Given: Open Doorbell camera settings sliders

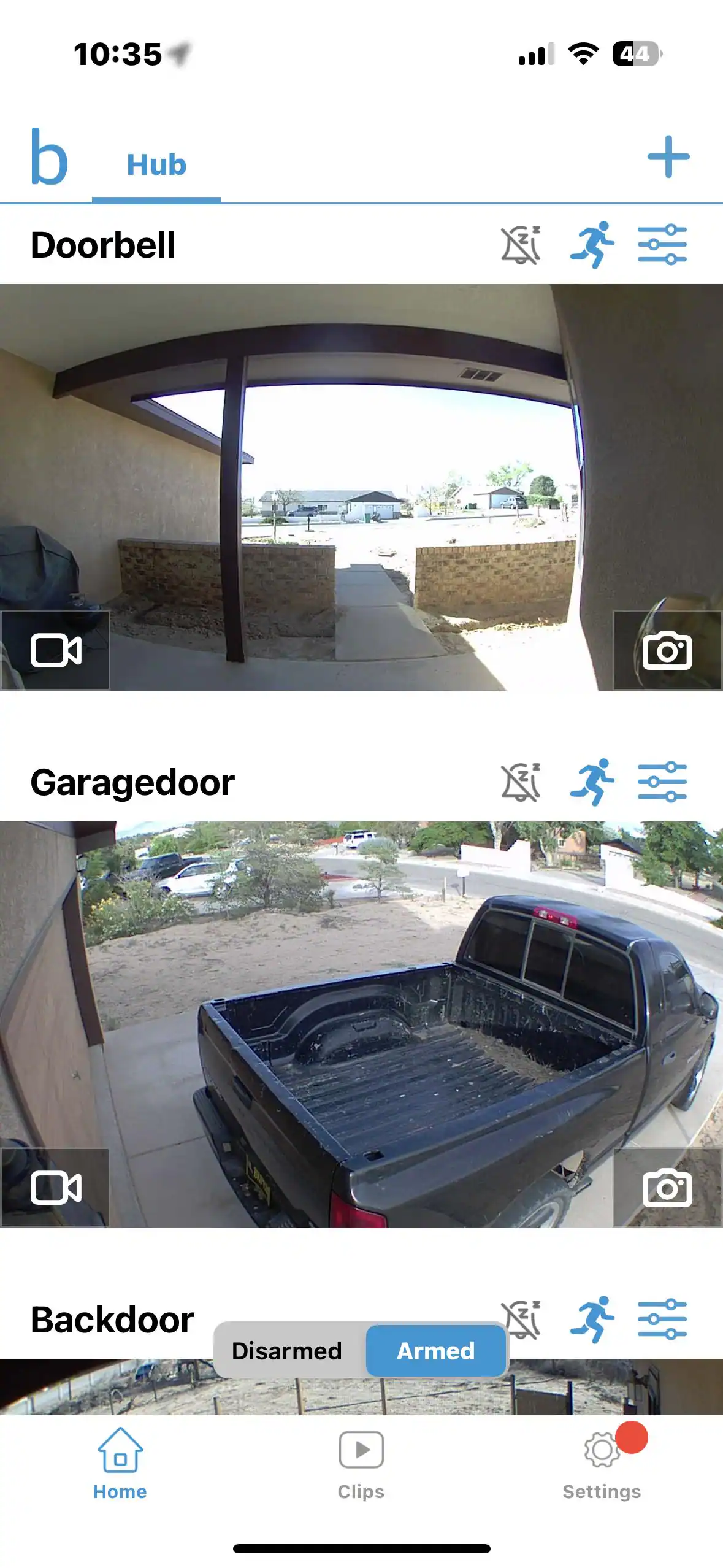Looking at the screenshot, I should point(662,245).
